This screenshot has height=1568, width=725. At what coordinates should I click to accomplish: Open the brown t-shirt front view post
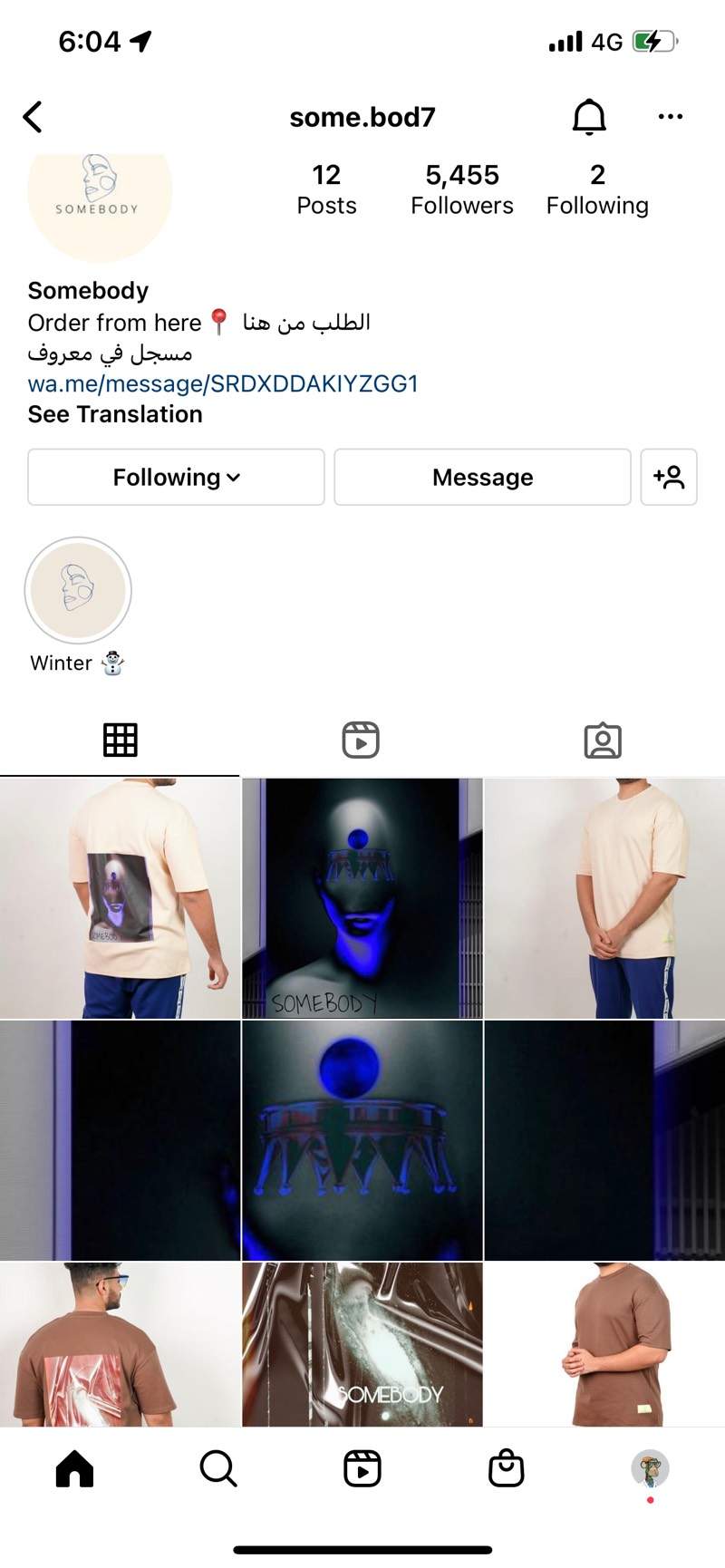click(x=604, y=1343)
